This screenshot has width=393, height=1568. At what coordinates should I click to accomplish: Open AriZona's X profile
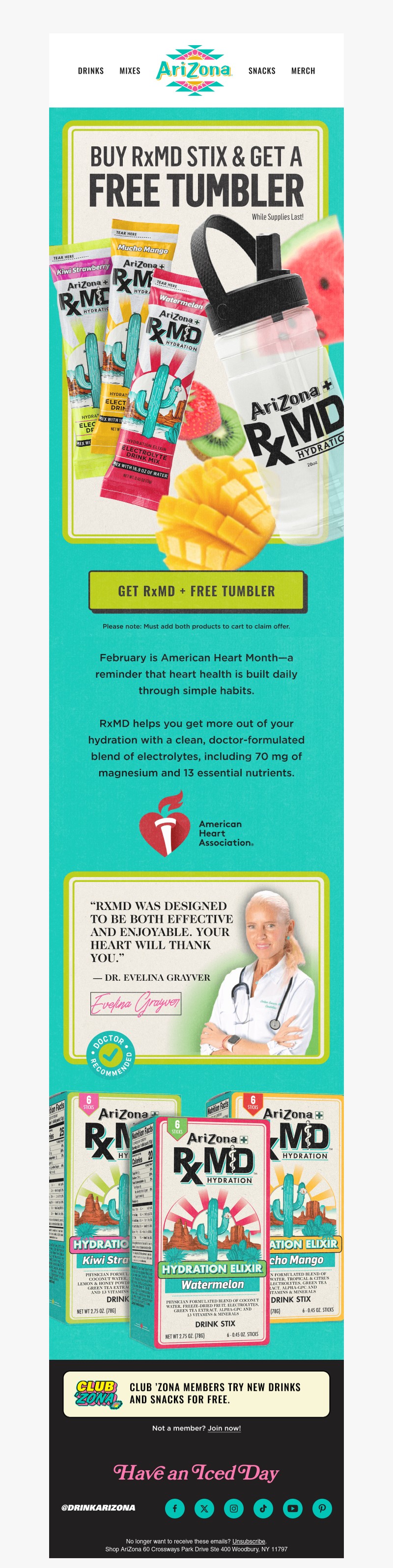pos(204,1508)
